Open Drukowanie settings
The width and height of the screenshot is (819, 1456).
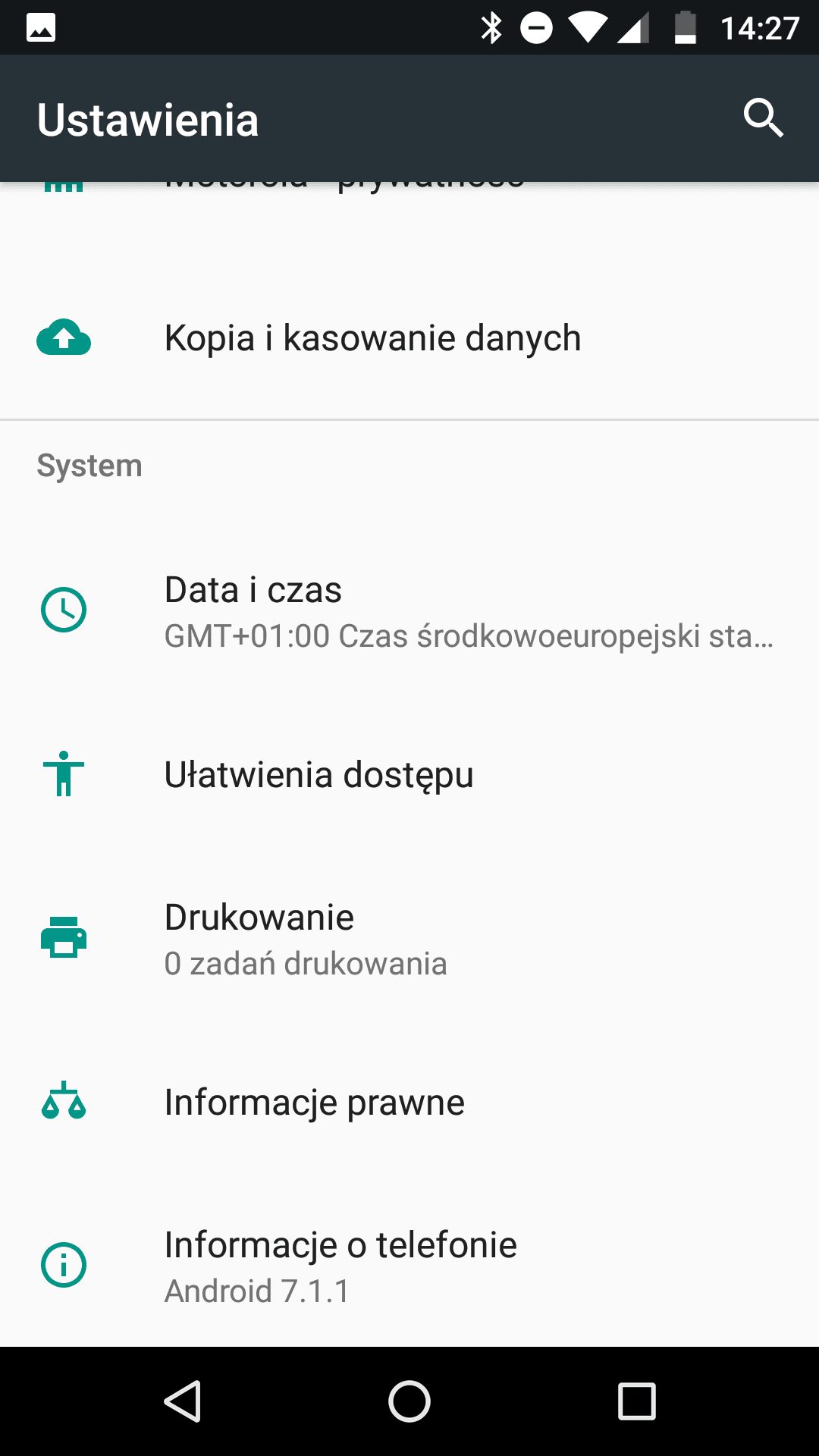[409, 939]
